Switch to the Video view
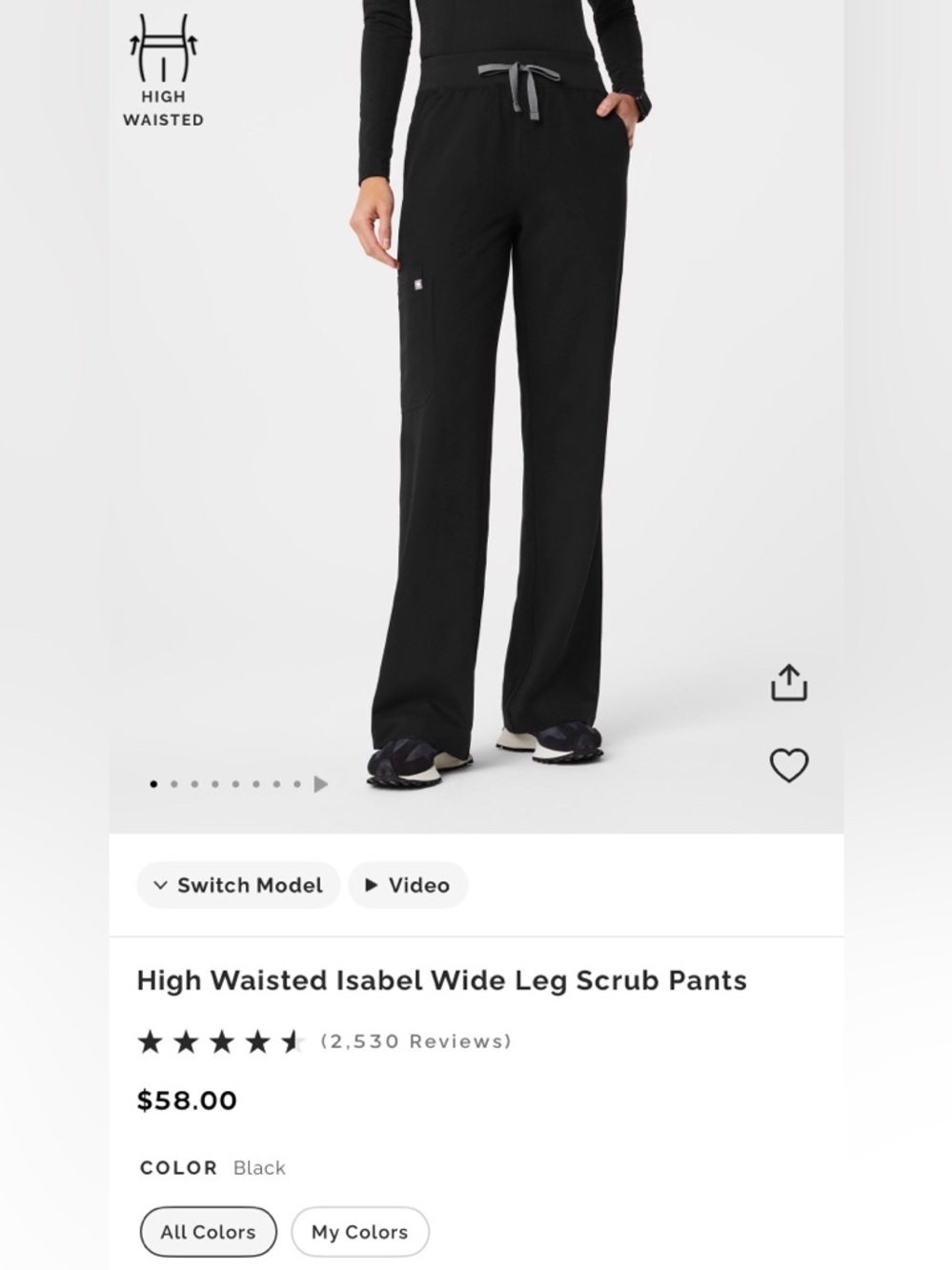Viewport: 952px width, 1270px height. click(408, 884)
